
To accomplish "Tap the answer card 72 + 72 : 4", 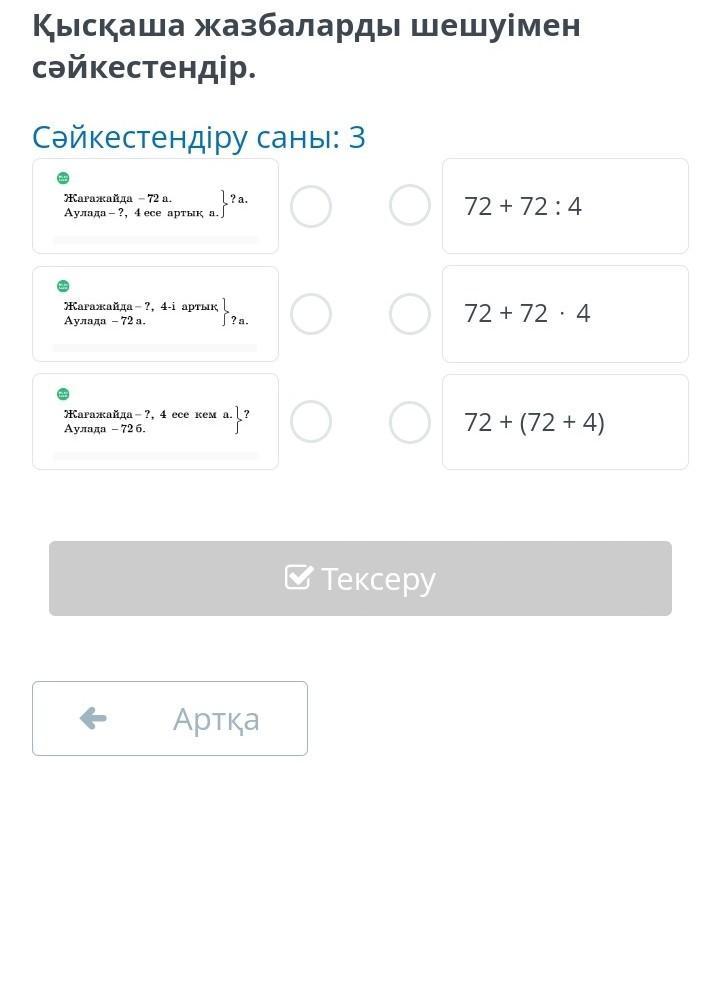I will pos(565,206).
